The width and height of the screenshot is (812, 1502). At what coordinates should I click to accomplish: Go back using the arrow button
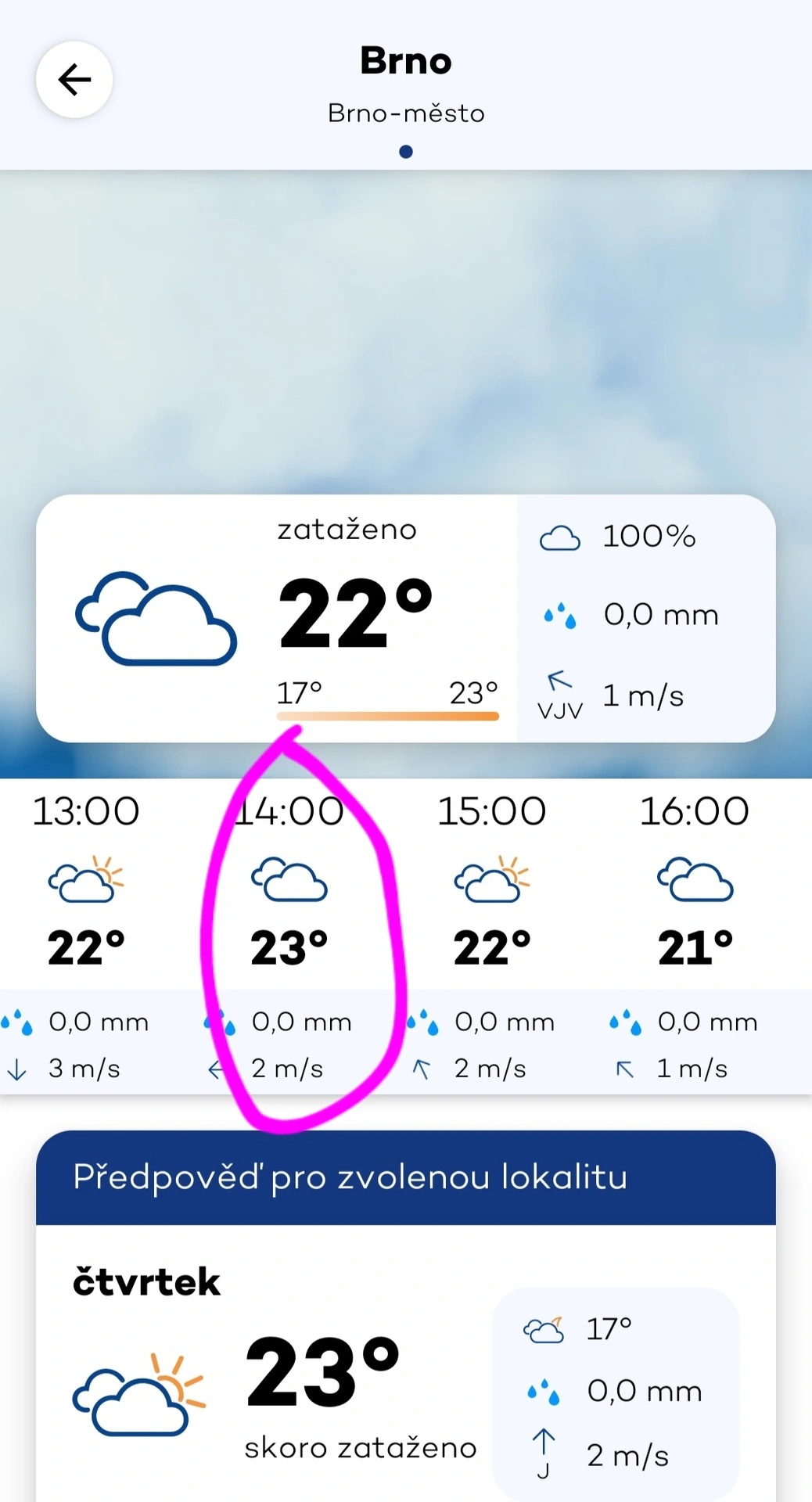(74, 80)
